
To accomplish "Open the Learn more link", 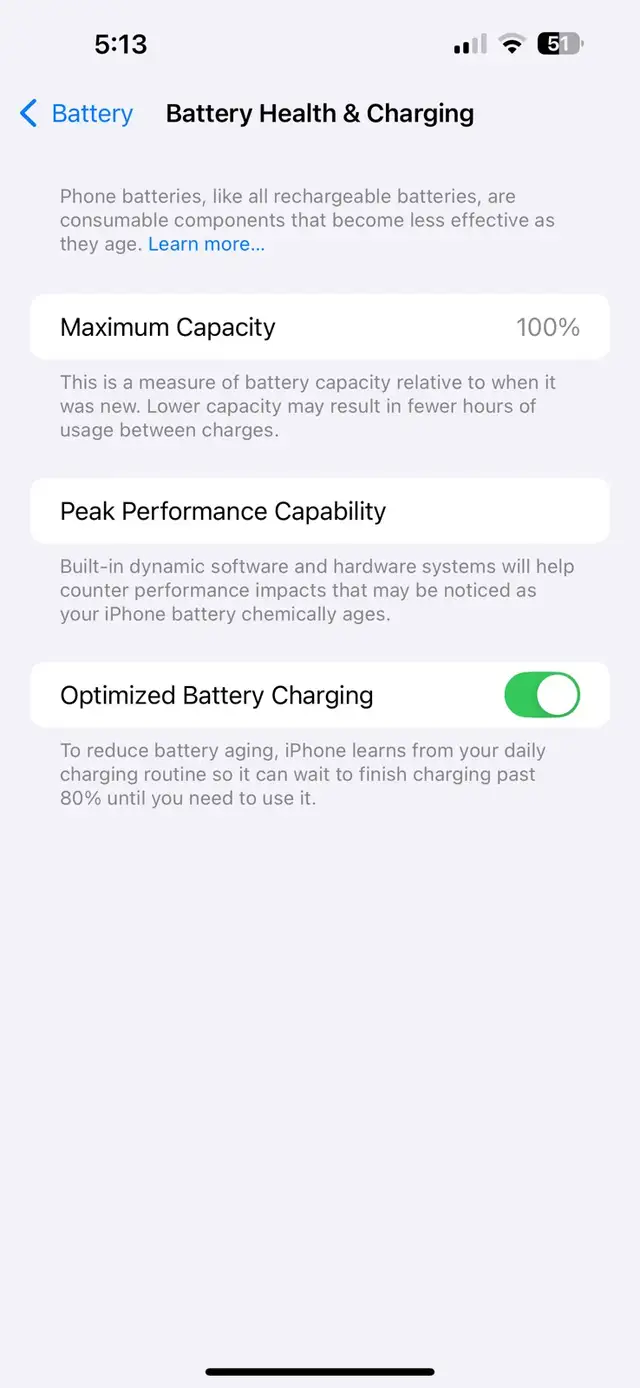I will (x=206, y=244).
